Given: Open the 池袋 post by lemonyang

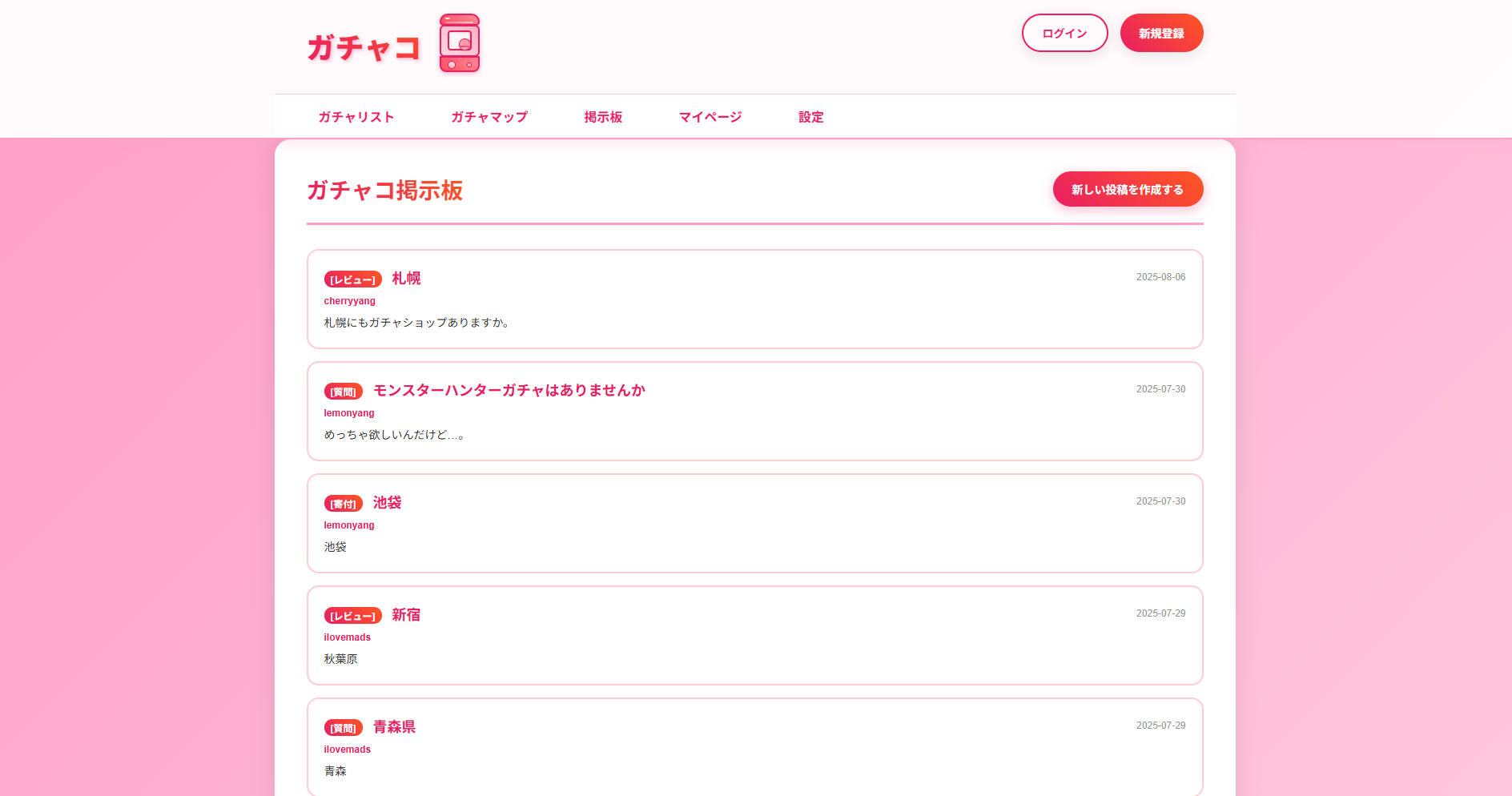Looking at the screenshot, I should coord(387,503).
